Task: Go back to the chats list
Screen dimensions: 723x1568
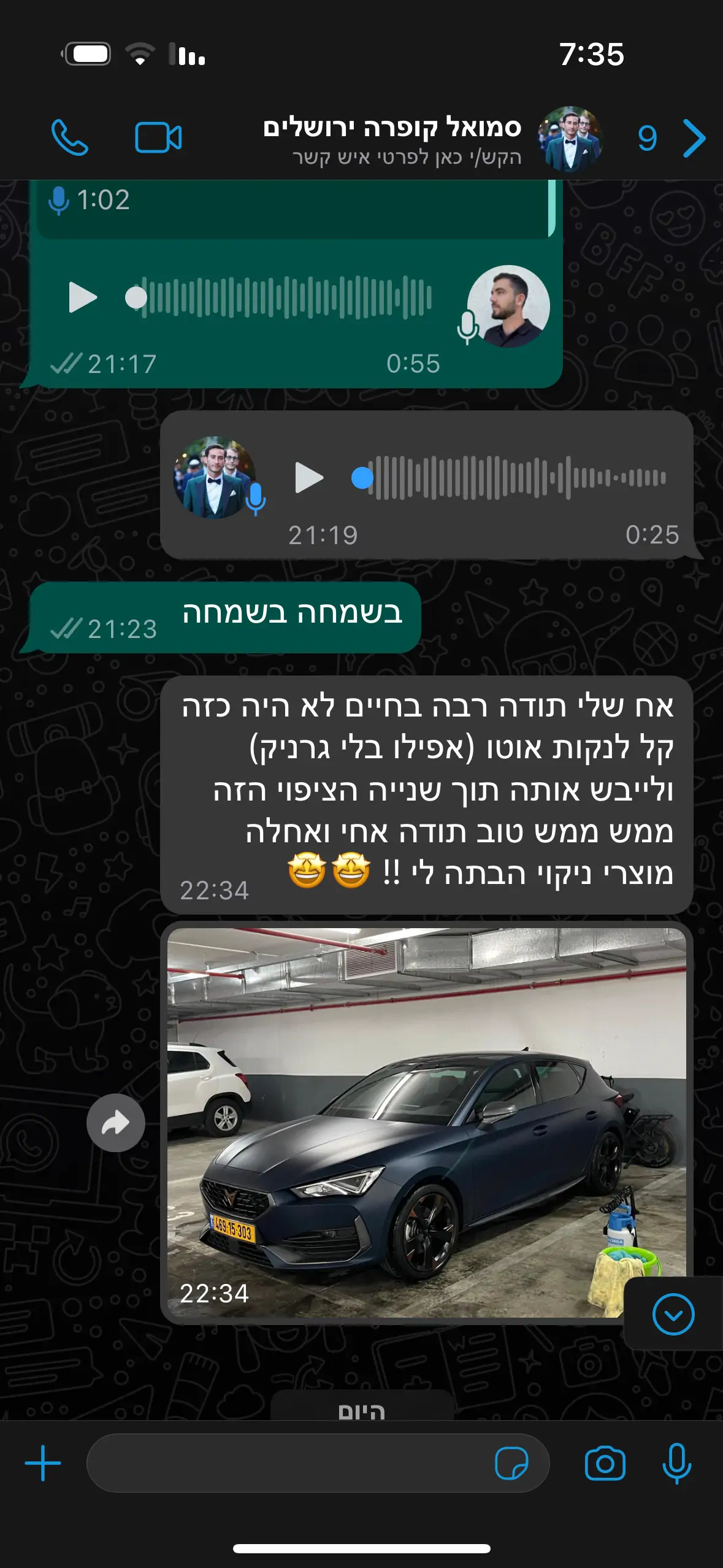Action: [x=694, y=138]
